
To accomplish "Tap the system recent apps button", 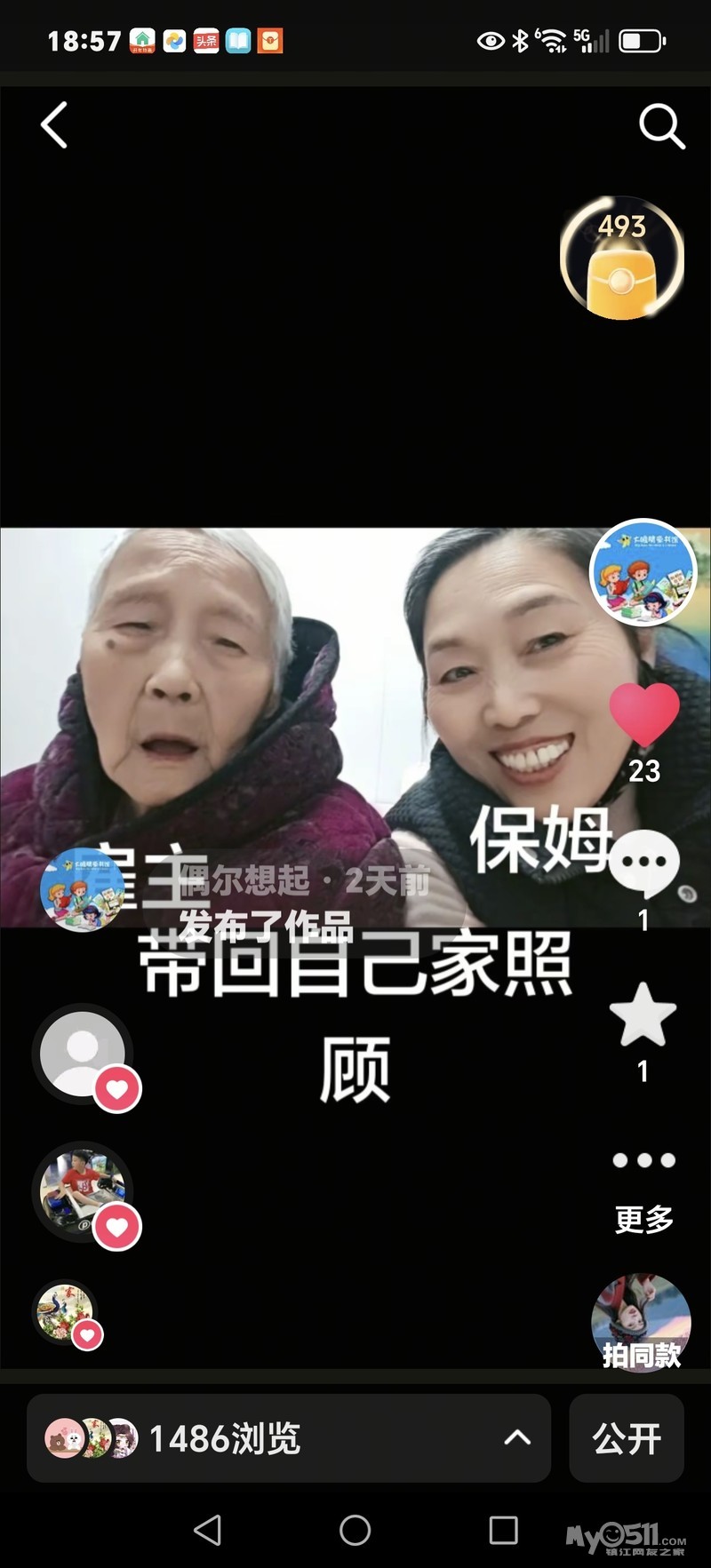I will point(503,1530).
